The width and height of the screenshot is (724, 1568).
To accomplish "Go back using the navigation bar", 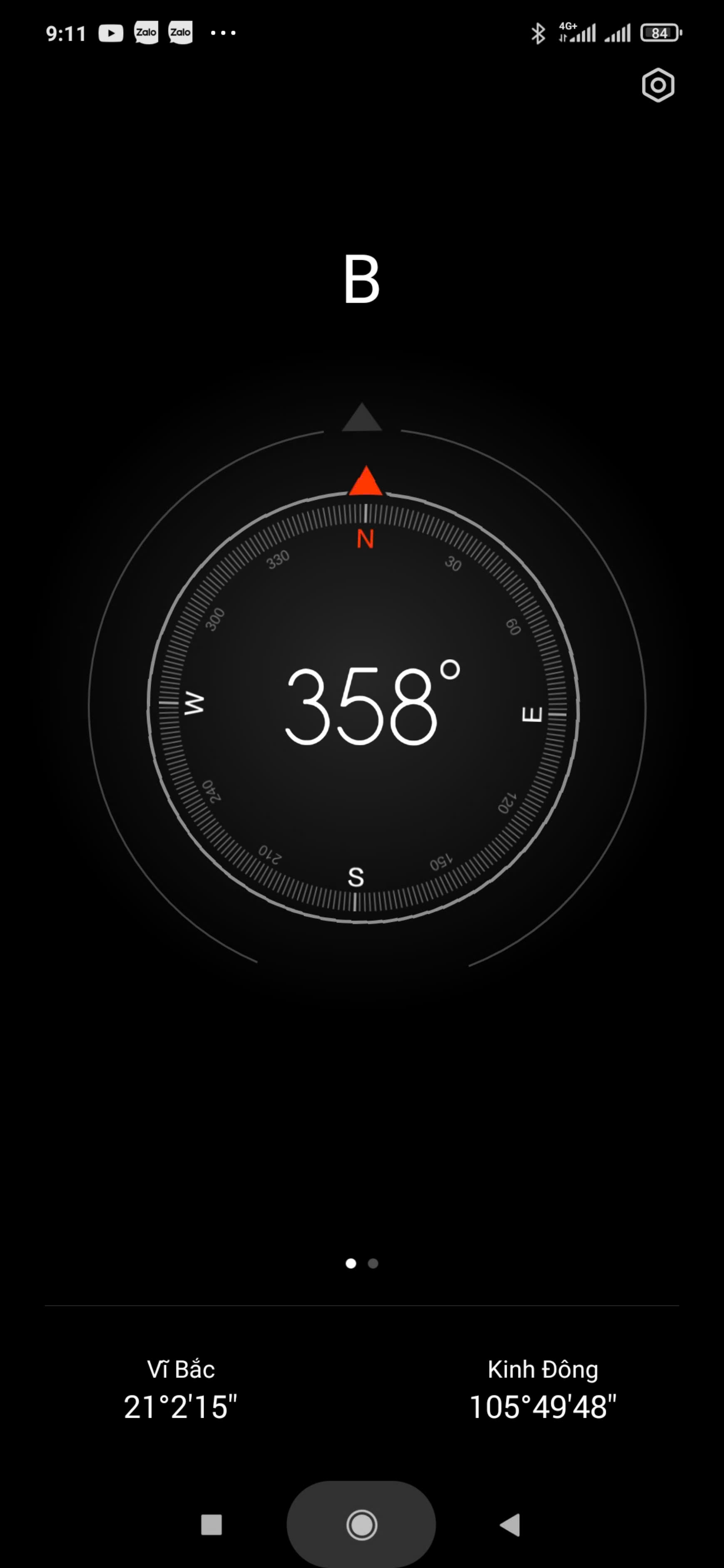I will point(510,1525).
